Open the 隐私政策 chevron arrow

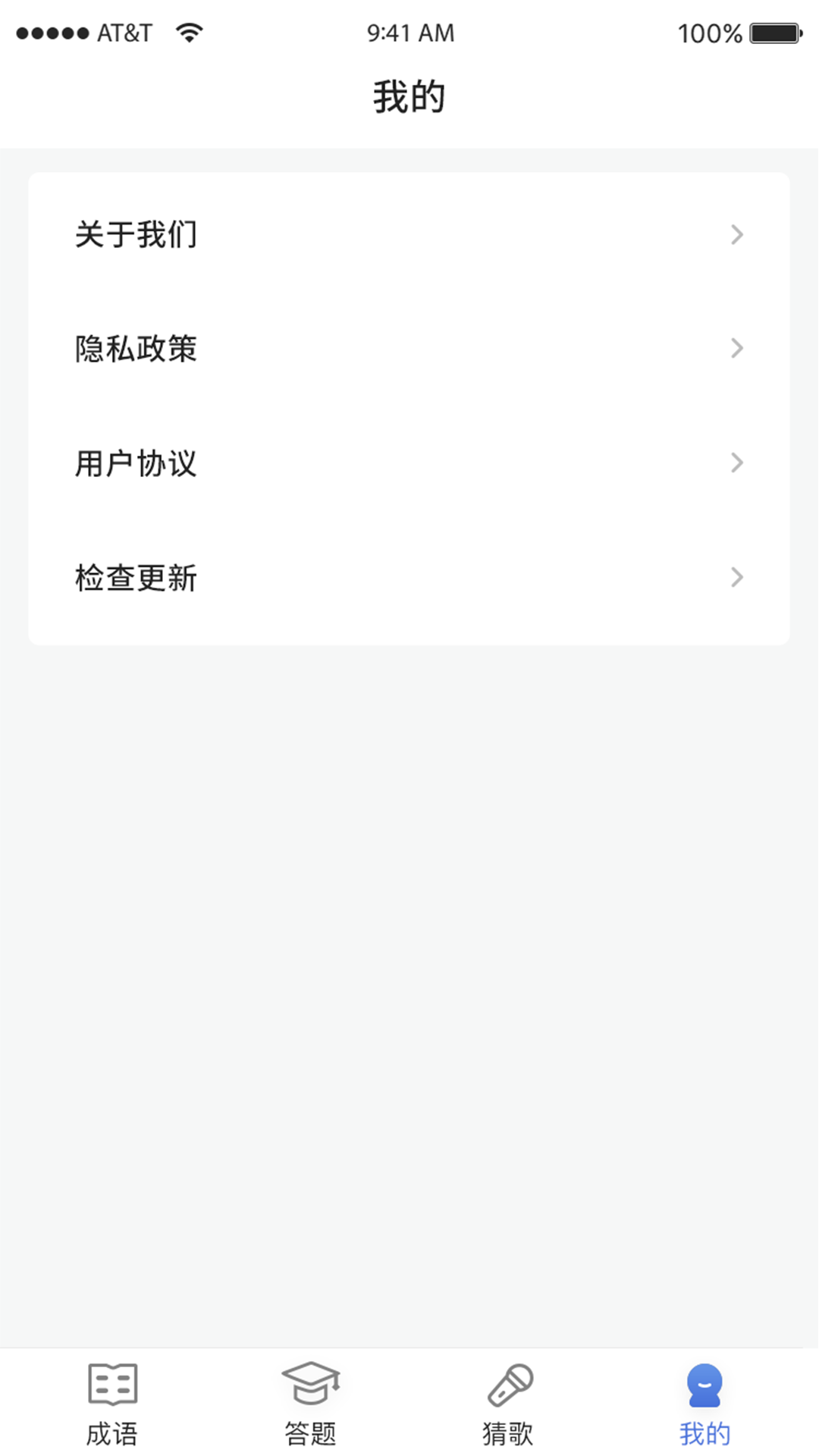pos(737,349)
